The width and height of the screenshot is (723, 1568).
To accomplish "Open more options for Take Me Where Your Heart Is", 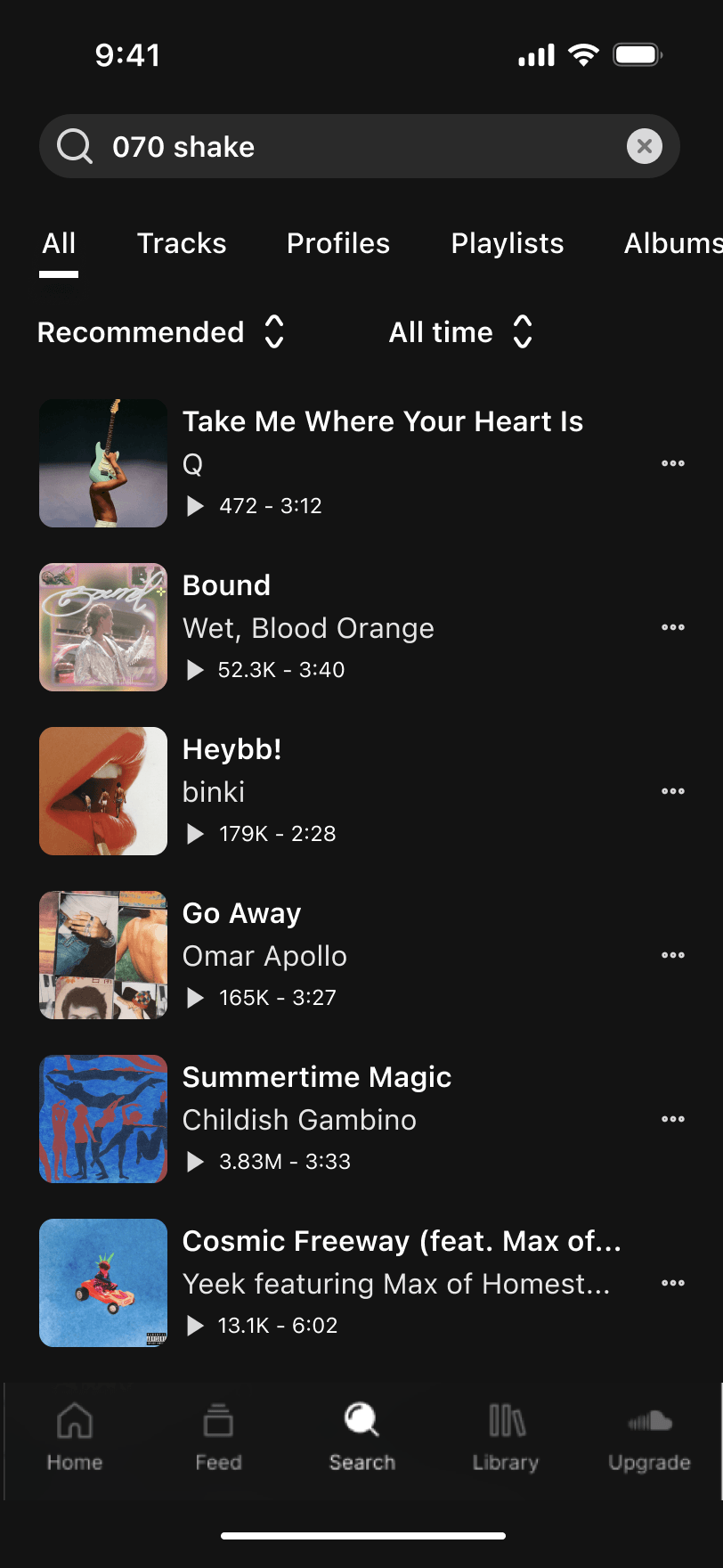I will (673, 463).
